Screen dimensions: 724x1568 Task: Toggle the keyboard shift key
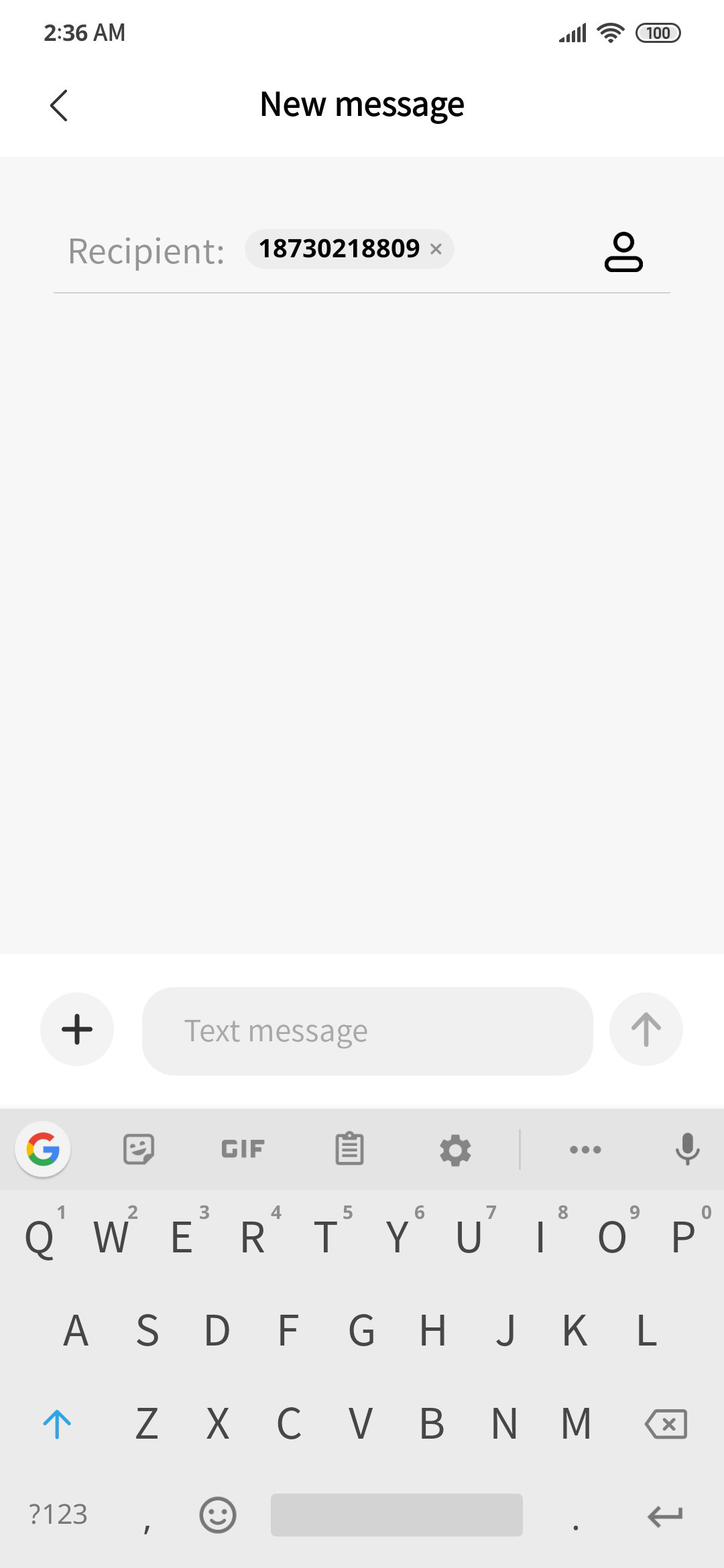[x=57, y=1424]
